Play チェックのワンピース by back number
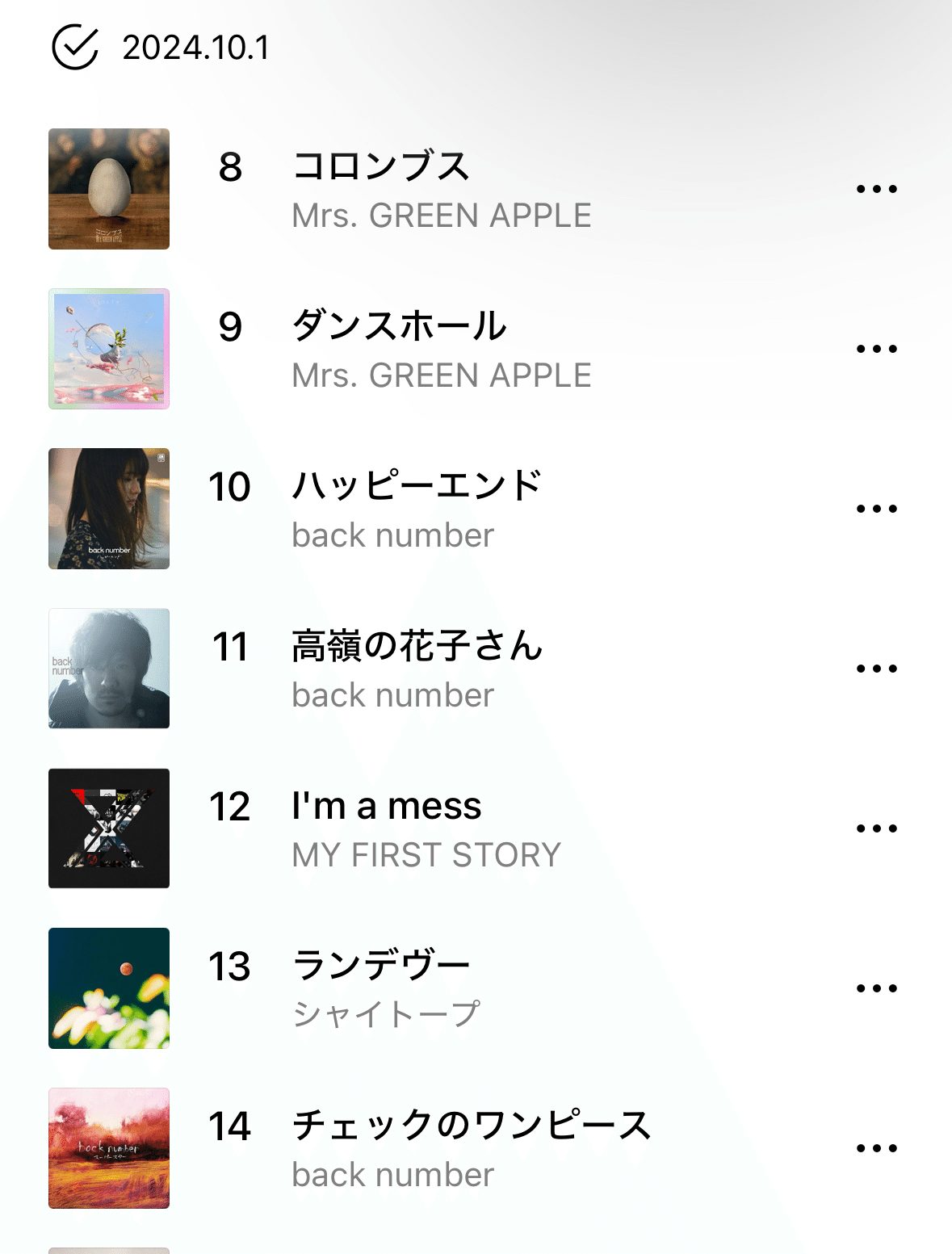The height and width of the screenshot is (1254, 952). tap(471, 1126)
